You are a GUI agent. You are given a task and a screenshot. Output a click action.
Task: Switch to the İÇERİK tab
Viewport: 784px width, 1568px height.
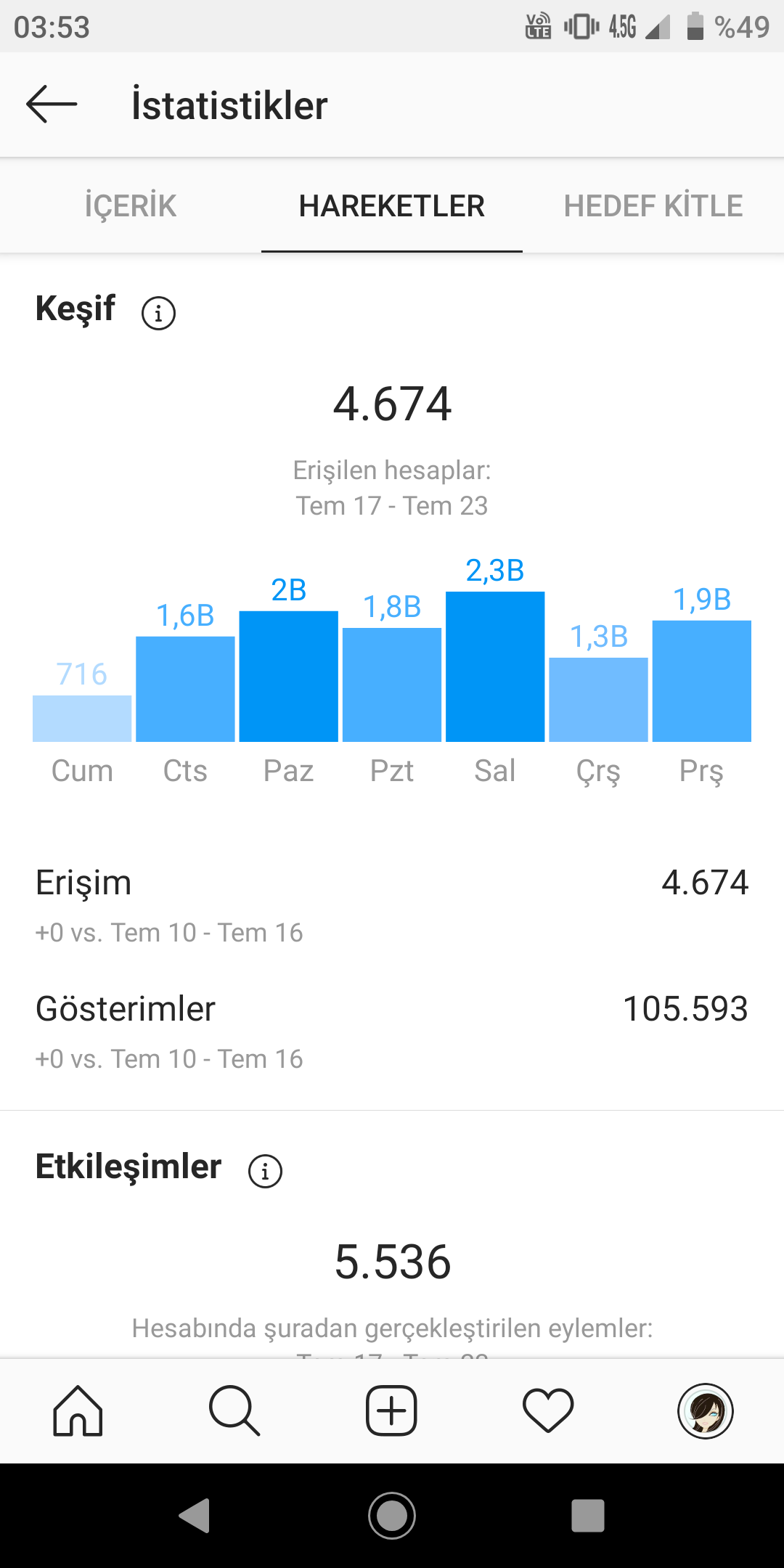pos(131,206)
